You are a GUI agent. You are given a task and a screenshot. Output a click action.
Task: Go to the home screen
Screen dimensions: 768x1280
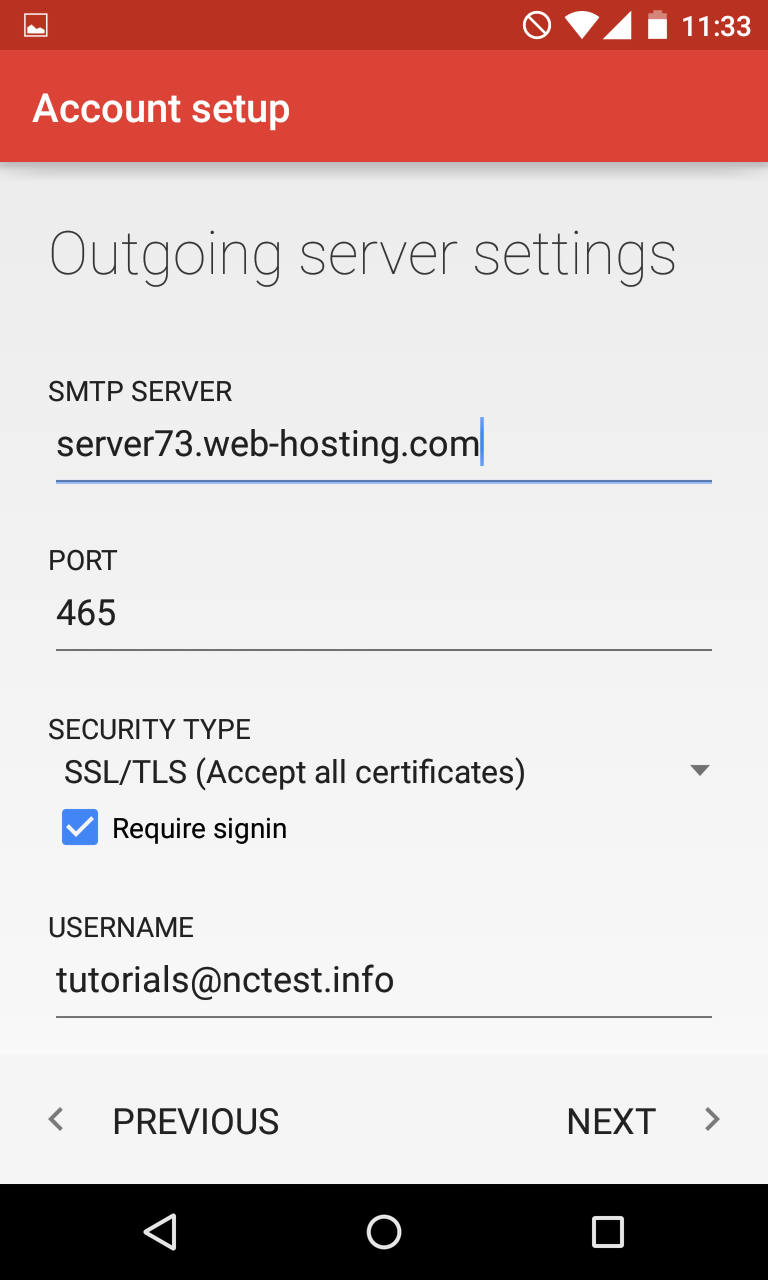[384, 1232]
